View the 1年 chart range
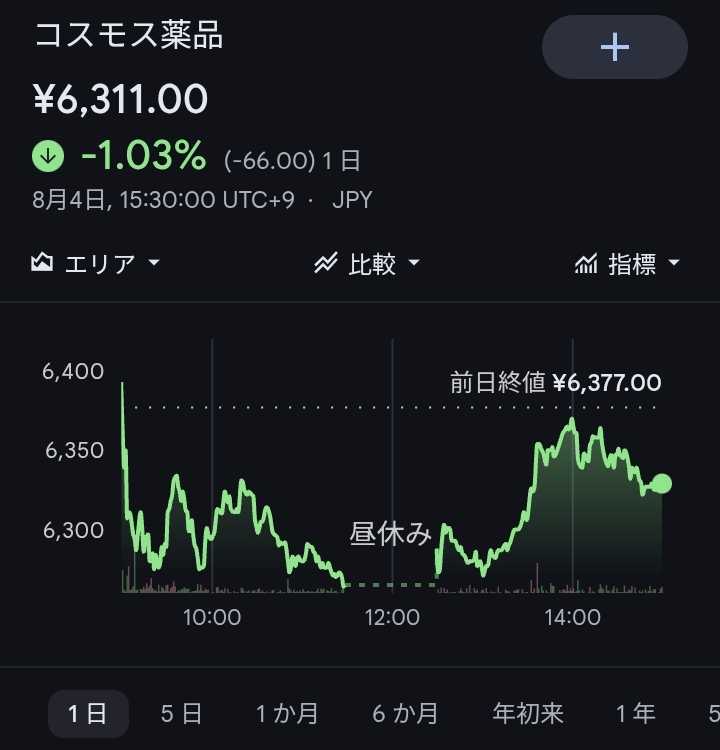The image size is (720, 750). click(x=635, y=714)
